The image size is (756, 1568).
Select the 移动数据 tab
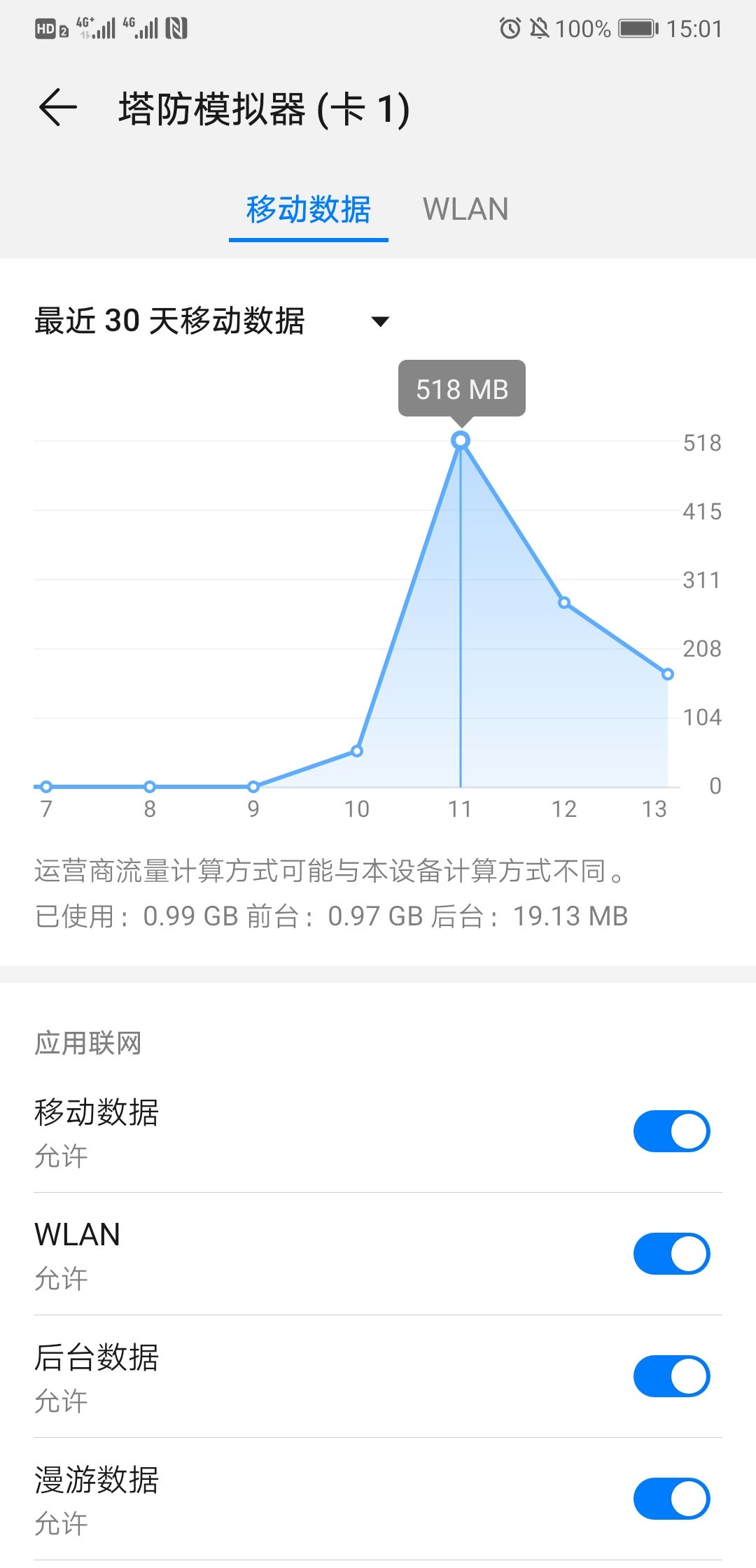(309, 209)
